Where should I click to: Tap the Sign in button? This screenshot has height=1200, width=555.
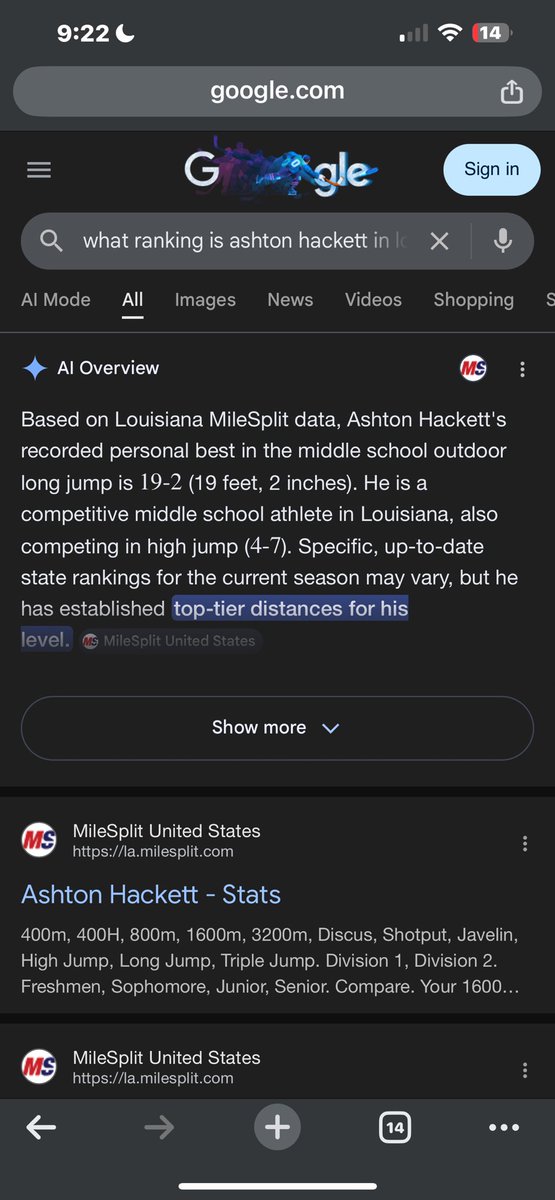point(491,169)
